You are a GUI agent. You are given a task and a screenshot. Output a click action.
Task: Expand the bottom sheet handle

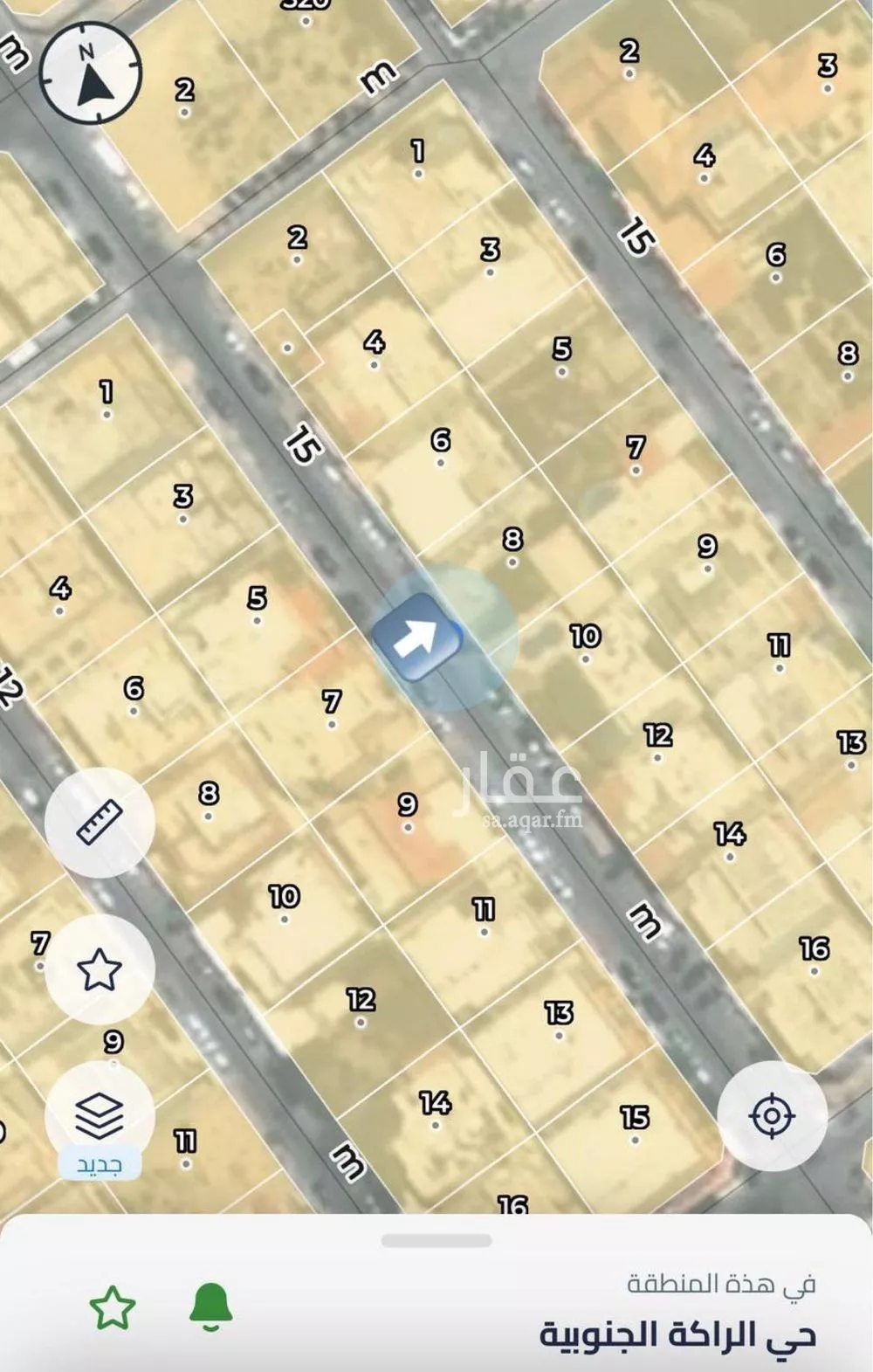tap(436, 1240)
